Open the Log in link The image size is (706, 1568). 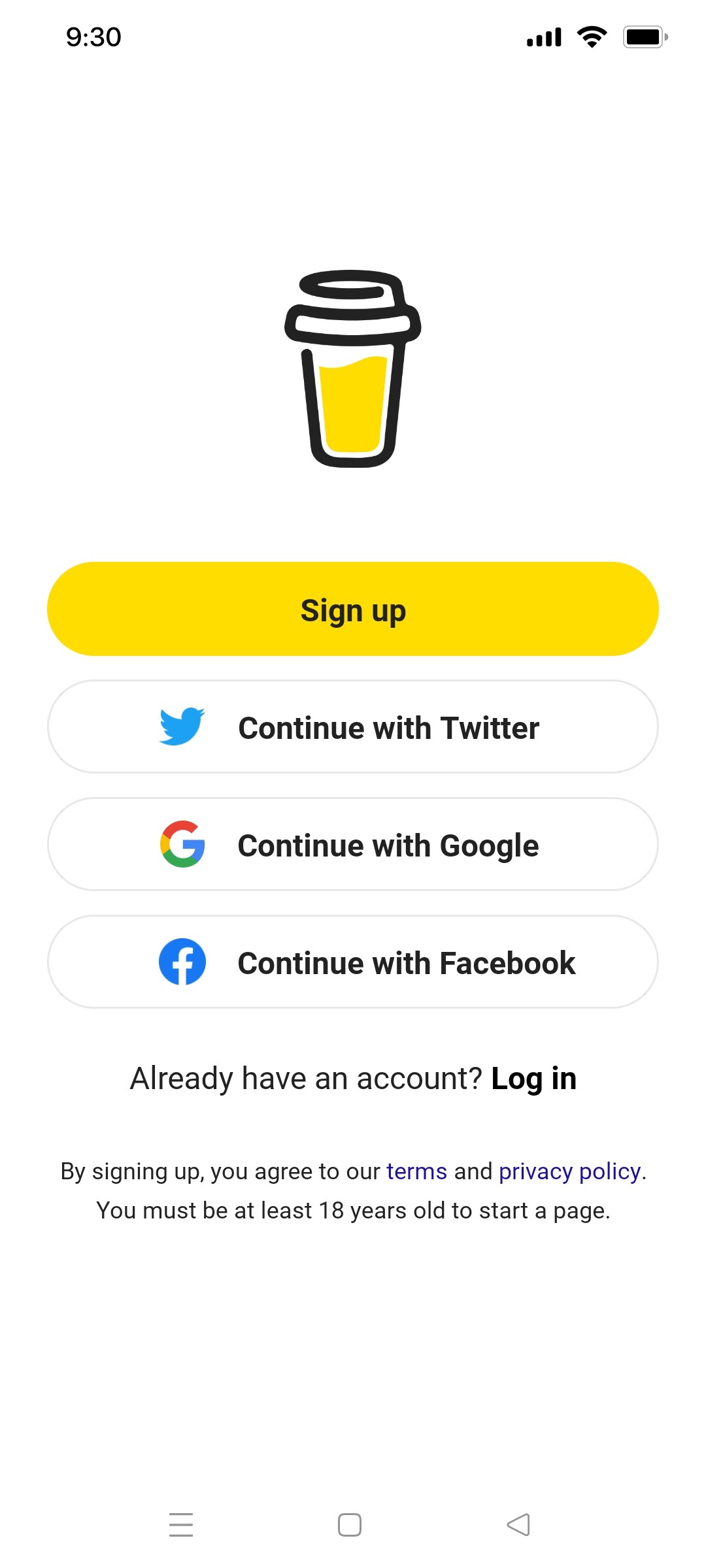(x=533, y=1079)
